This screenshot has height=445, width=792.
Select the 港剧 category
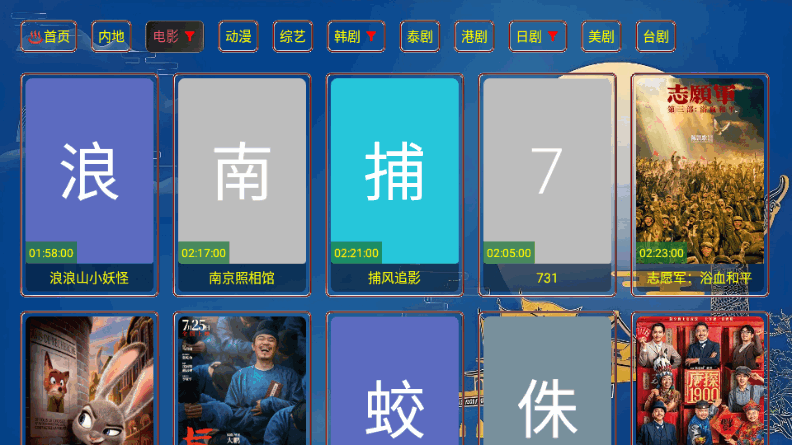coord(473,37)
